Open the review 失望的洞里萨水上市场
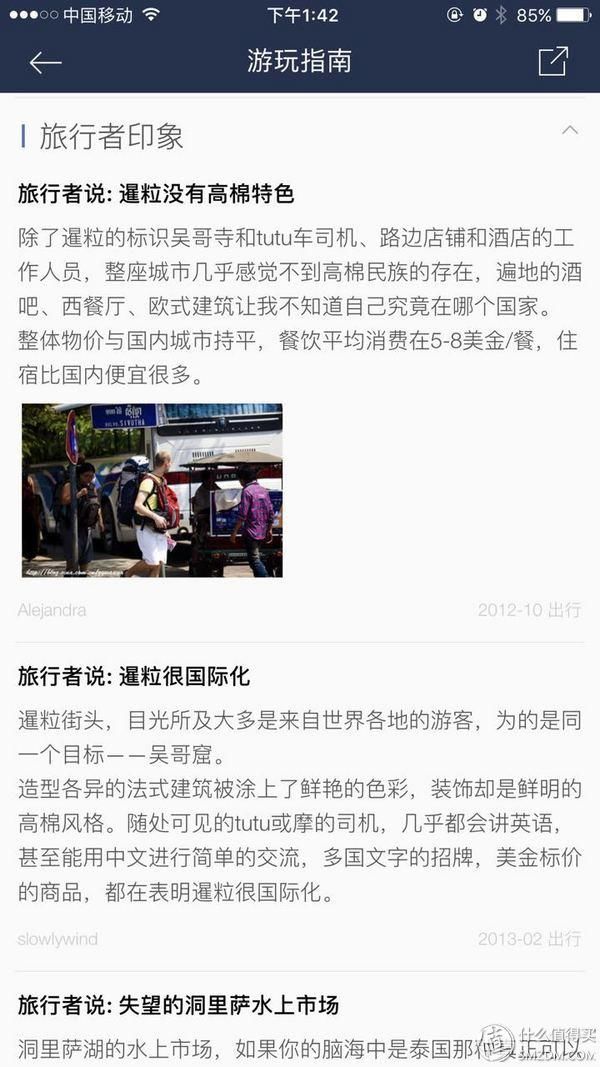 [x=178, y=1005]
